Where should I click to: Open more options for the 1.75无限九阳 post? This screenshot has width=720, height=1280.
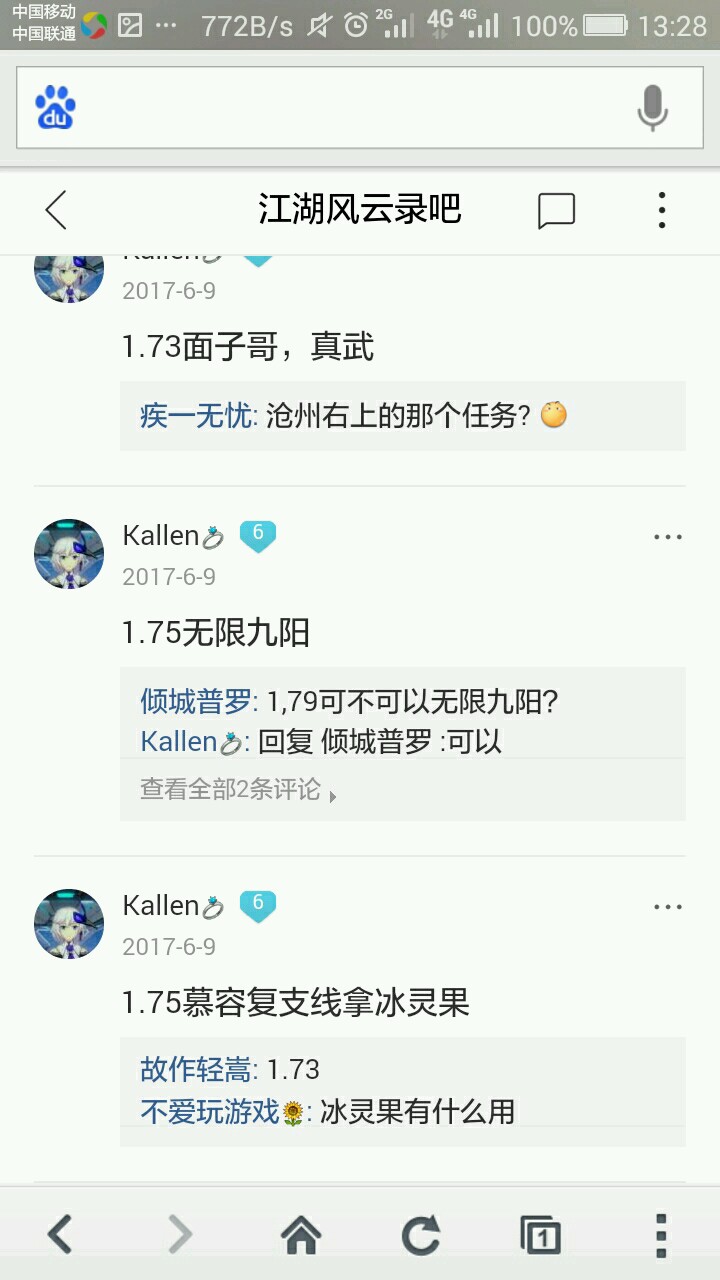pos(667,537)
